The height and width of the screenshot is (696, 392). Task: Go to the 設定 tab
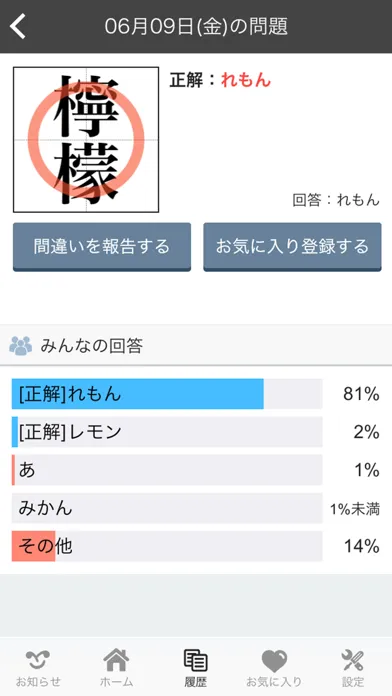click(x=353, y=668)
